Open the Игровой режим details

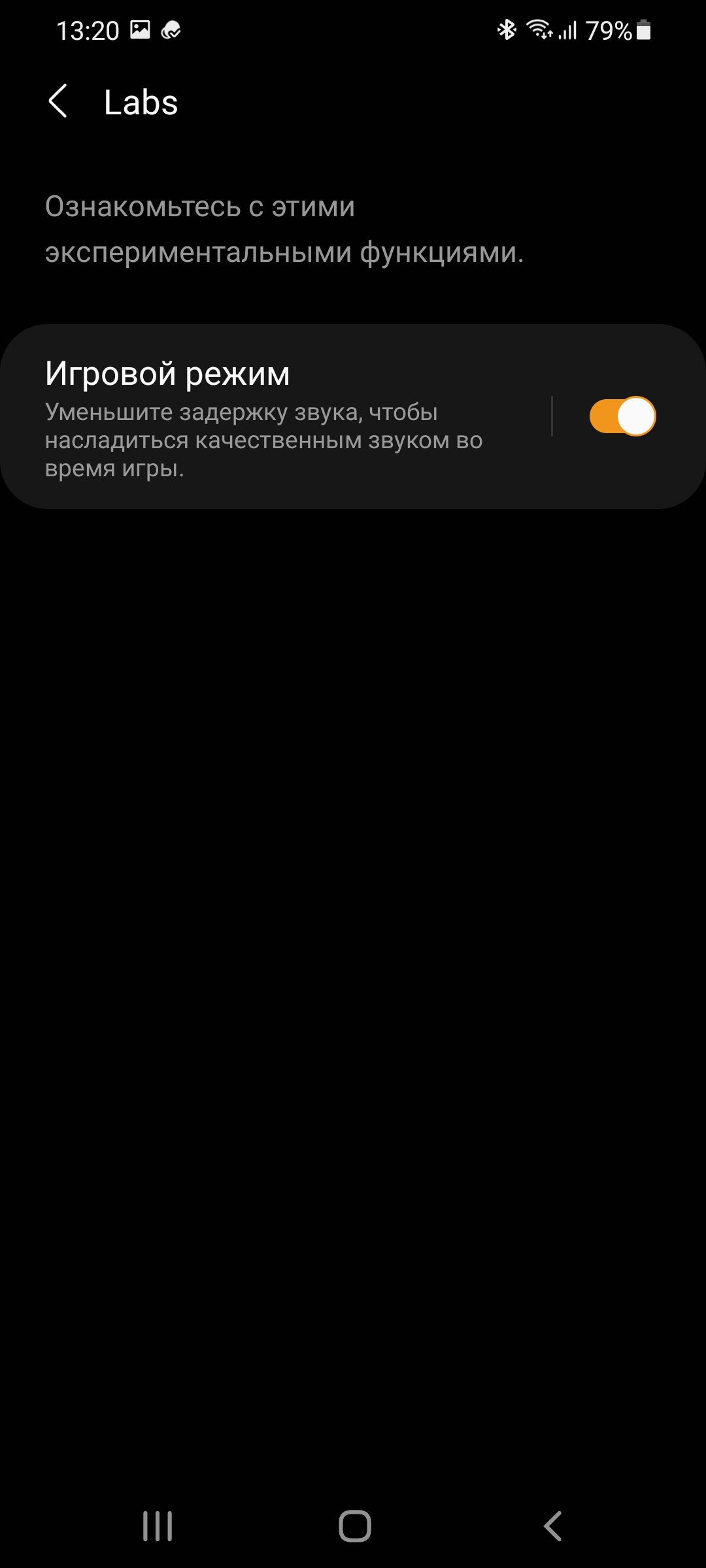click(x=275, y=416)
